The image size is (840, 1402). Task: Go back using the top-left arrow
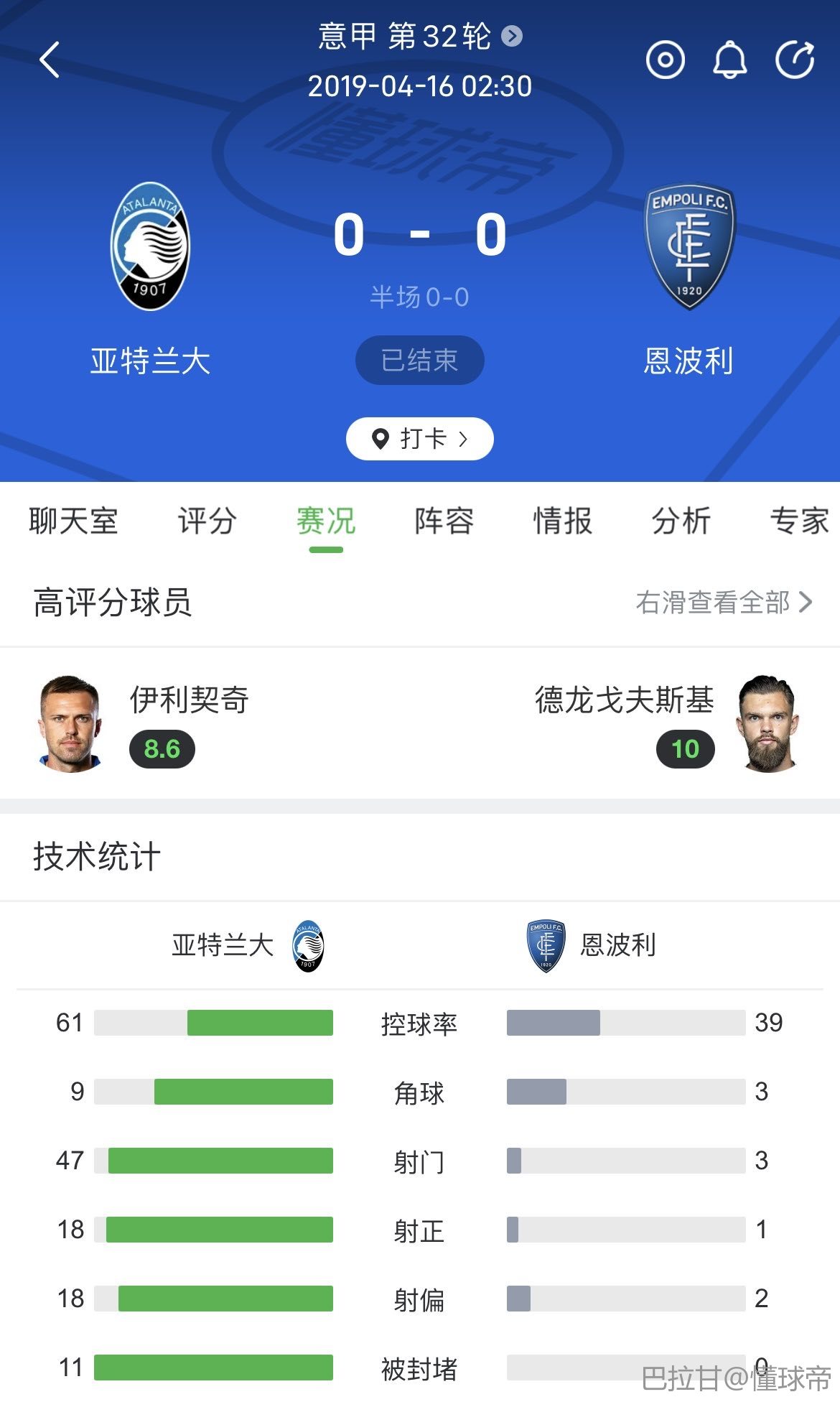click(49, 60)
